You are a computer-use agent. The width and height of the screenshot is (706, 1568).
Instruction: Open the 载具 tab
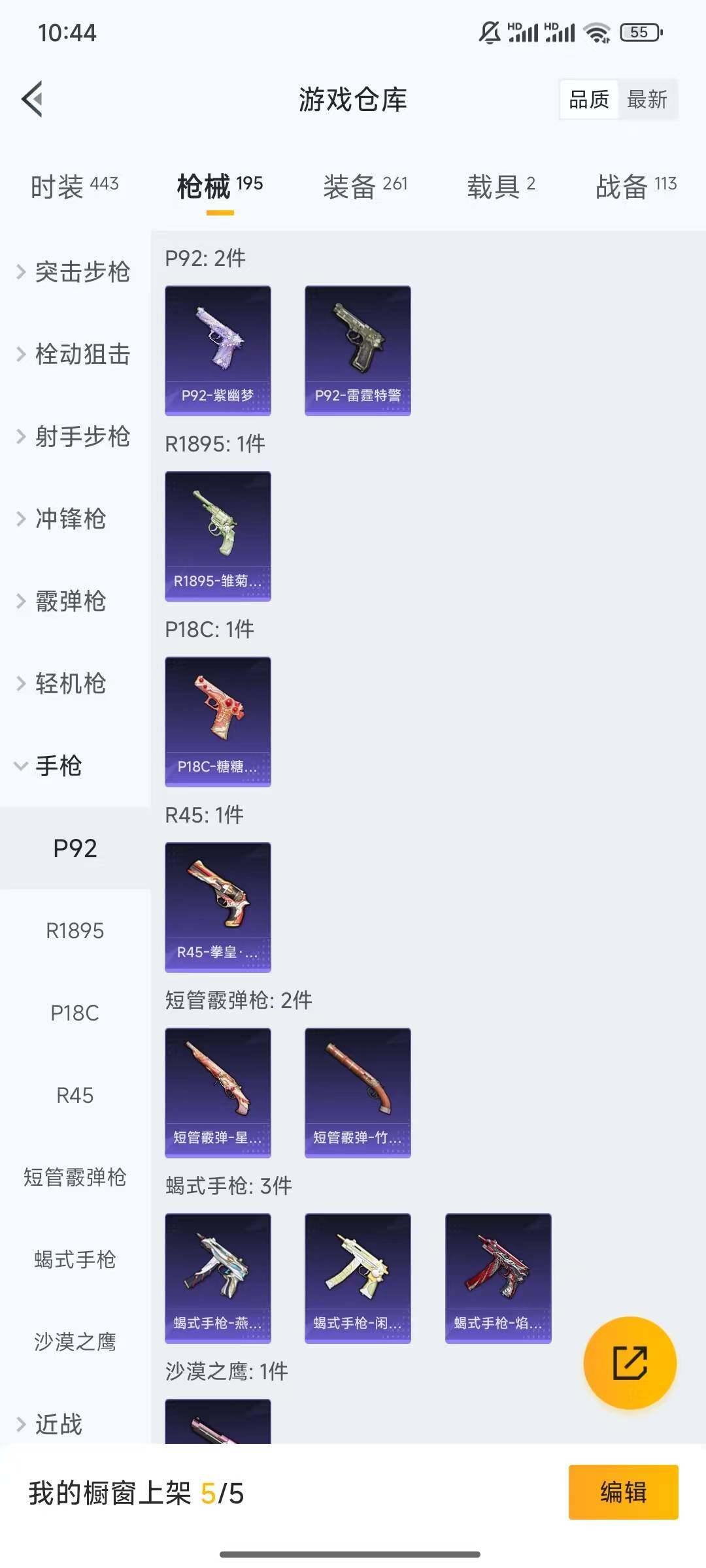point(501,186)
